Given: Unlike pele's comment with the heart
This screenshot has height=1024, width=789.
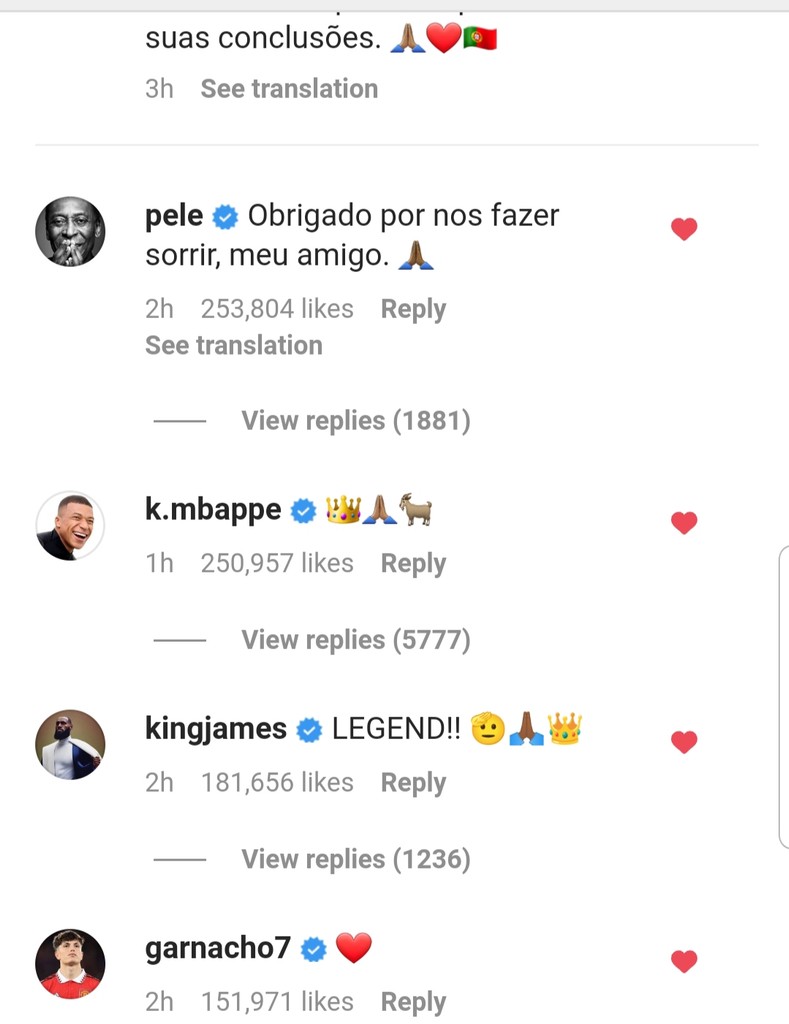Looking at the screenshot, I should point(683,230).
